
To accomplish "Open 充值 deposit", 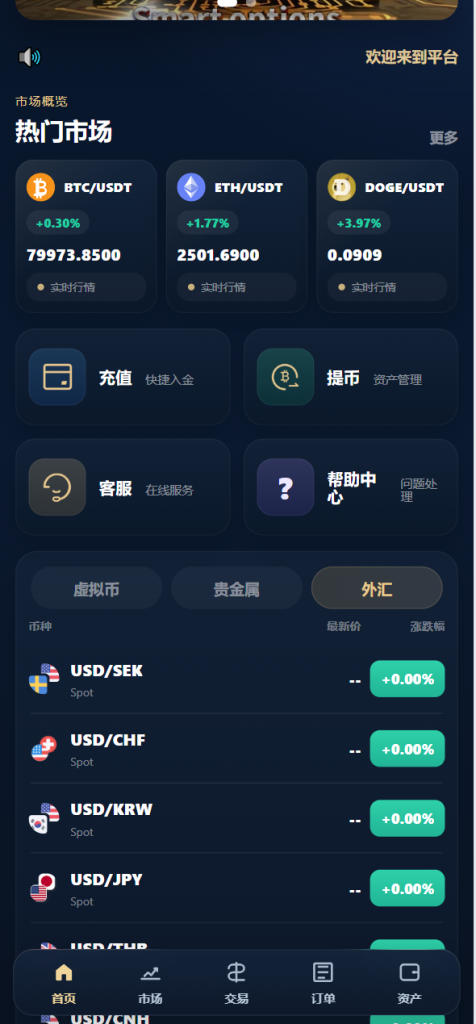I will click(123, 377).
